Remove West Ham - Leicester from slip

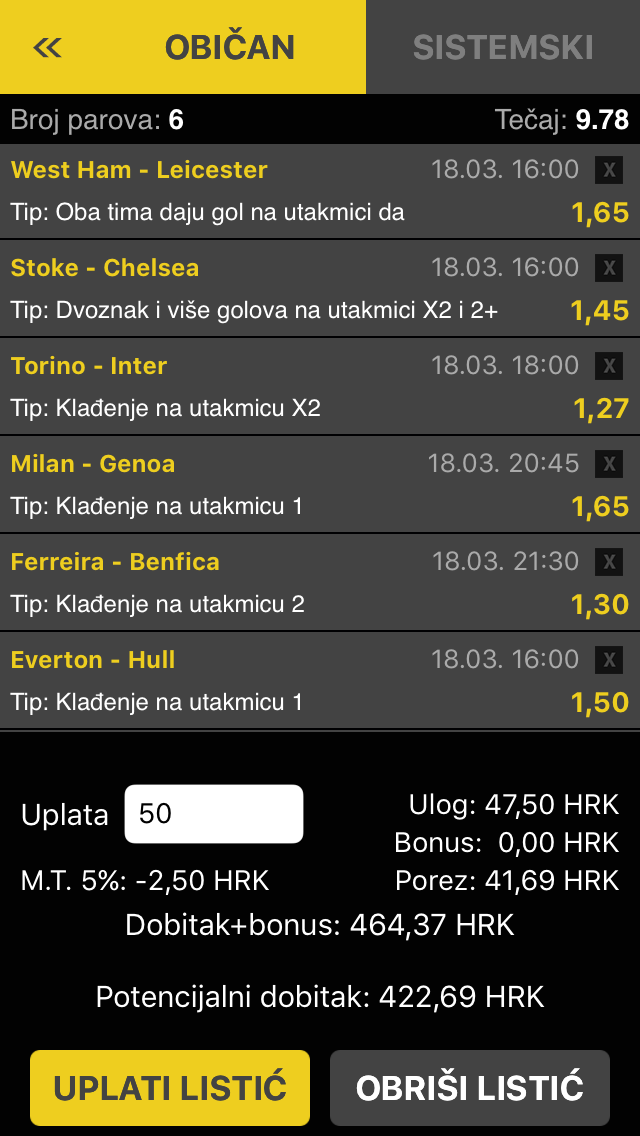click(609, 170)
